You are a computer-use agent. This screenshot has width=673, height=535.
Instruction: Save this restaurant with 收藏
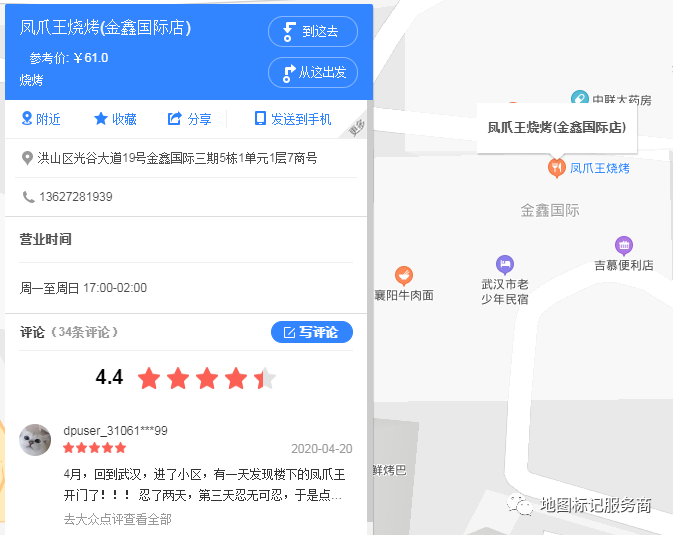coord(115,119)
